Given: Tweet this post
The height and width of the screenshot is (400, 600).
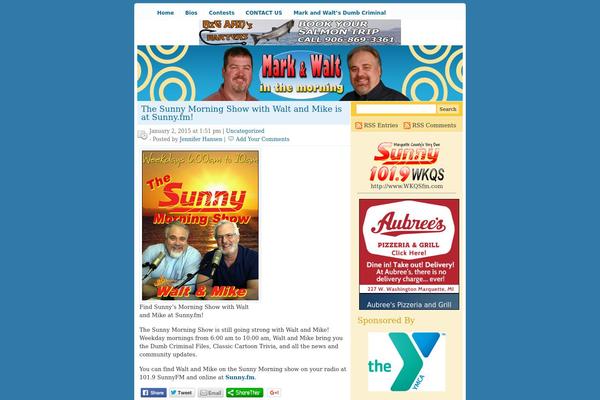Looking at the screenshot, I should (181, 393).
